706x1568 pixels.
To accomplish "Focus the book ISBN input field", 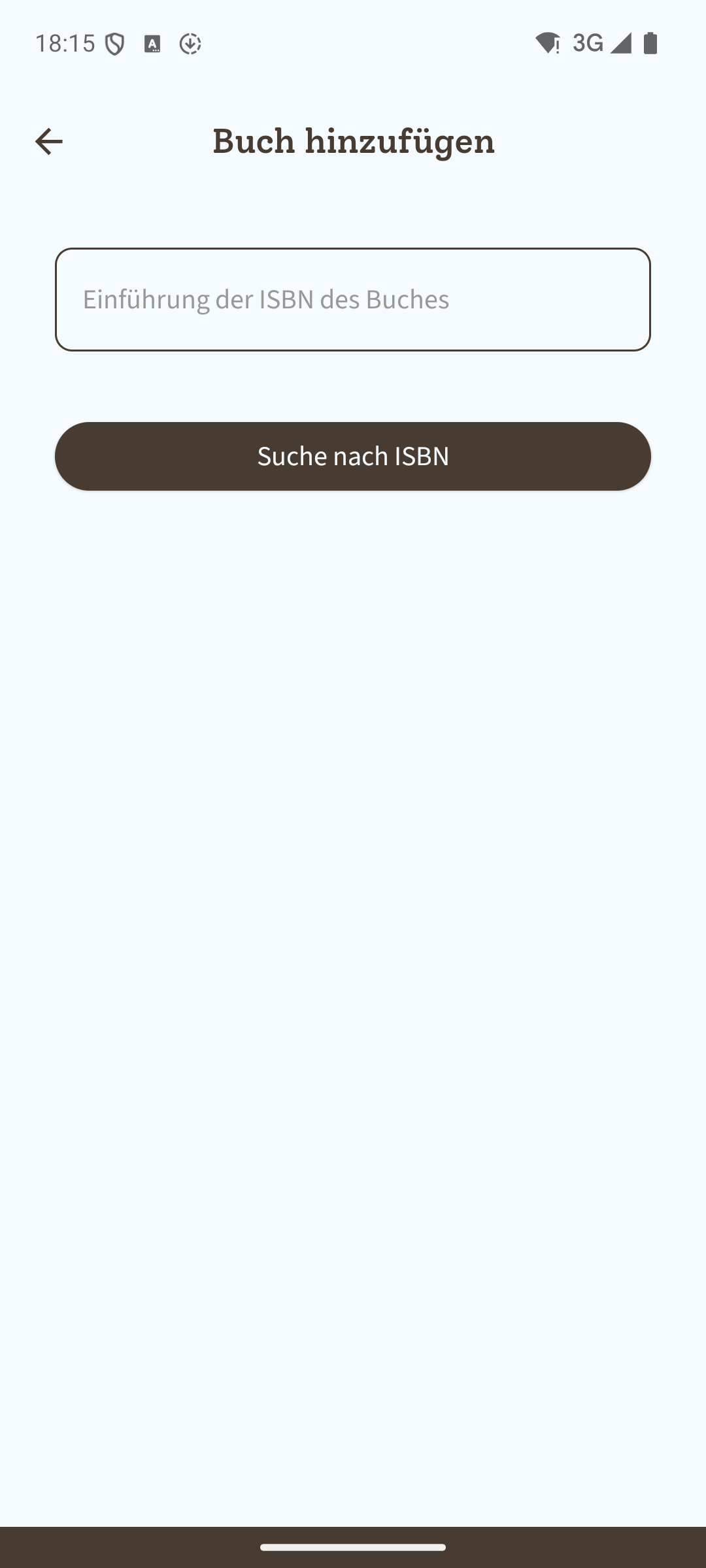I will point(353,299).
